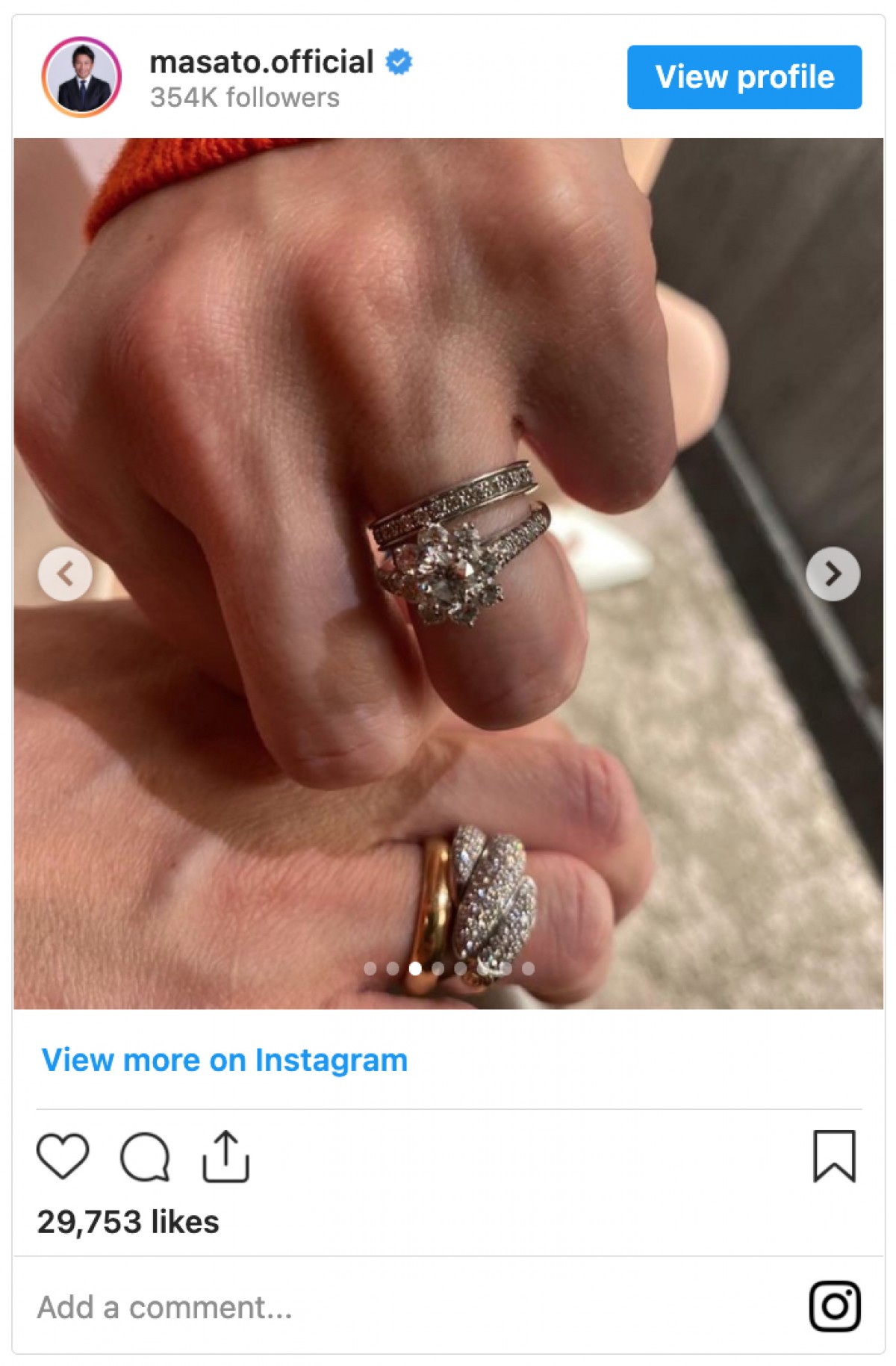This screenshot has width=896, height=1366.
Task: Open Instagram via the camera logo icon
Action: point(835,1306)
